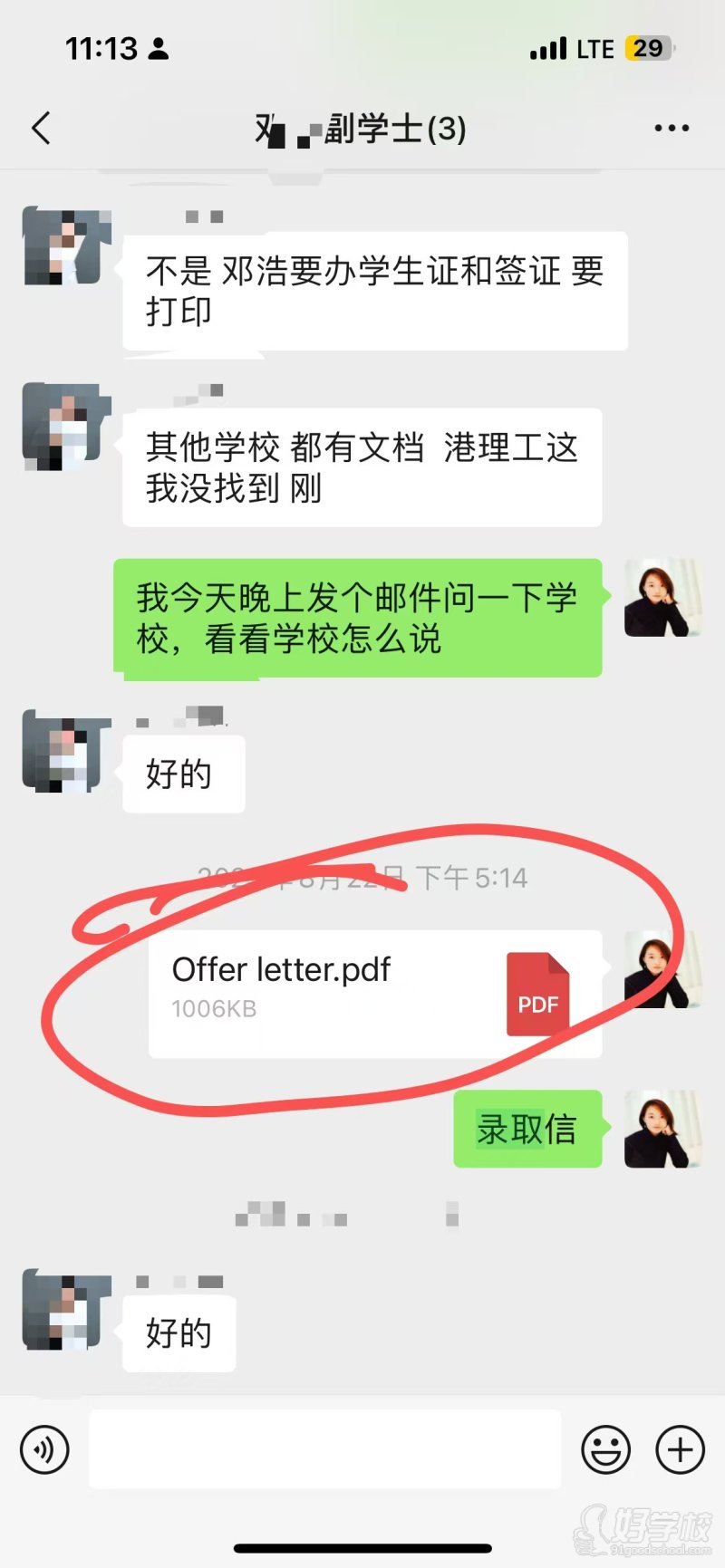Open the voice input icon

[x=43, y=1449]
